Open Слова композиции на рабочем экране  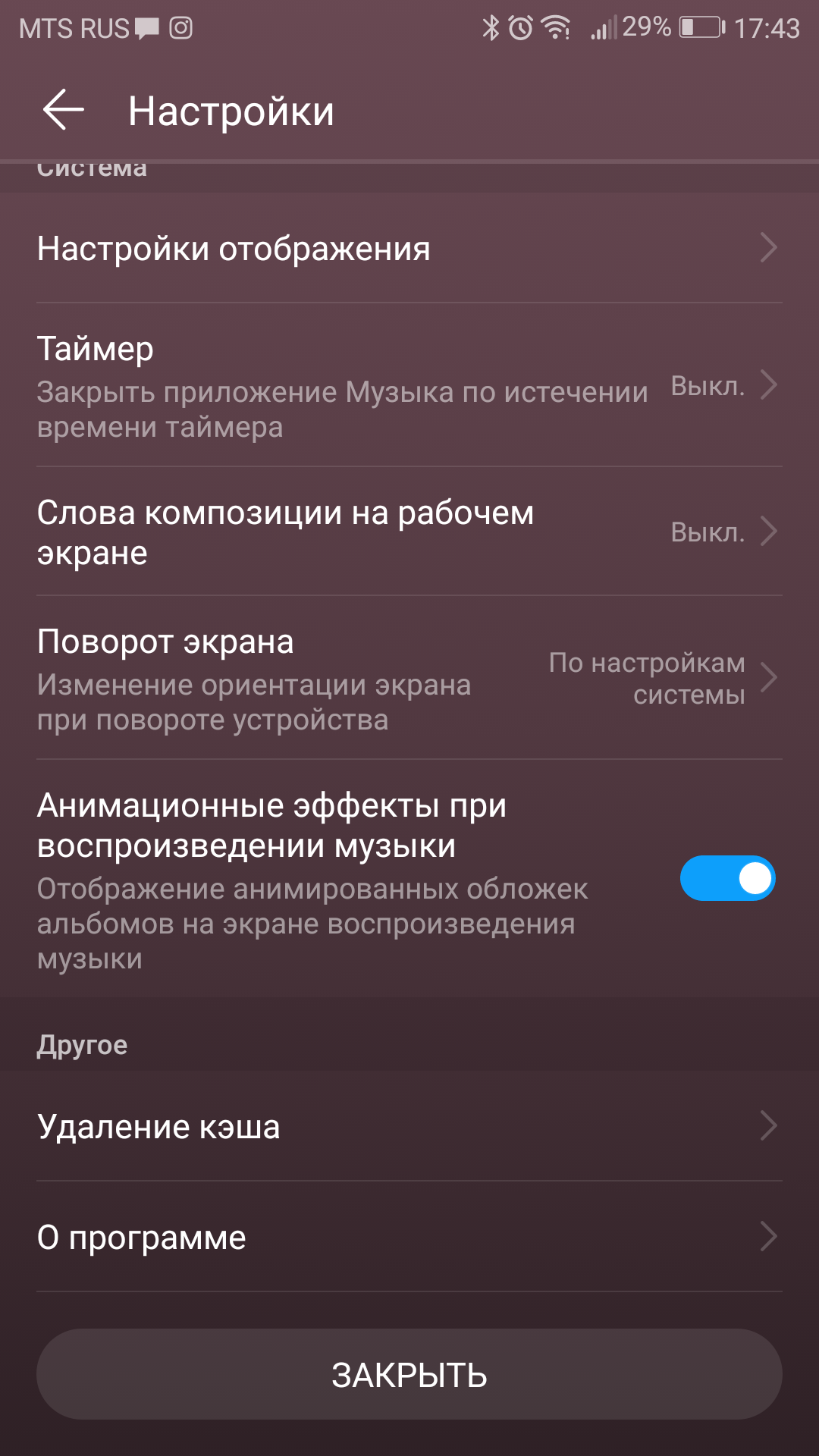[x=409, y=532]
